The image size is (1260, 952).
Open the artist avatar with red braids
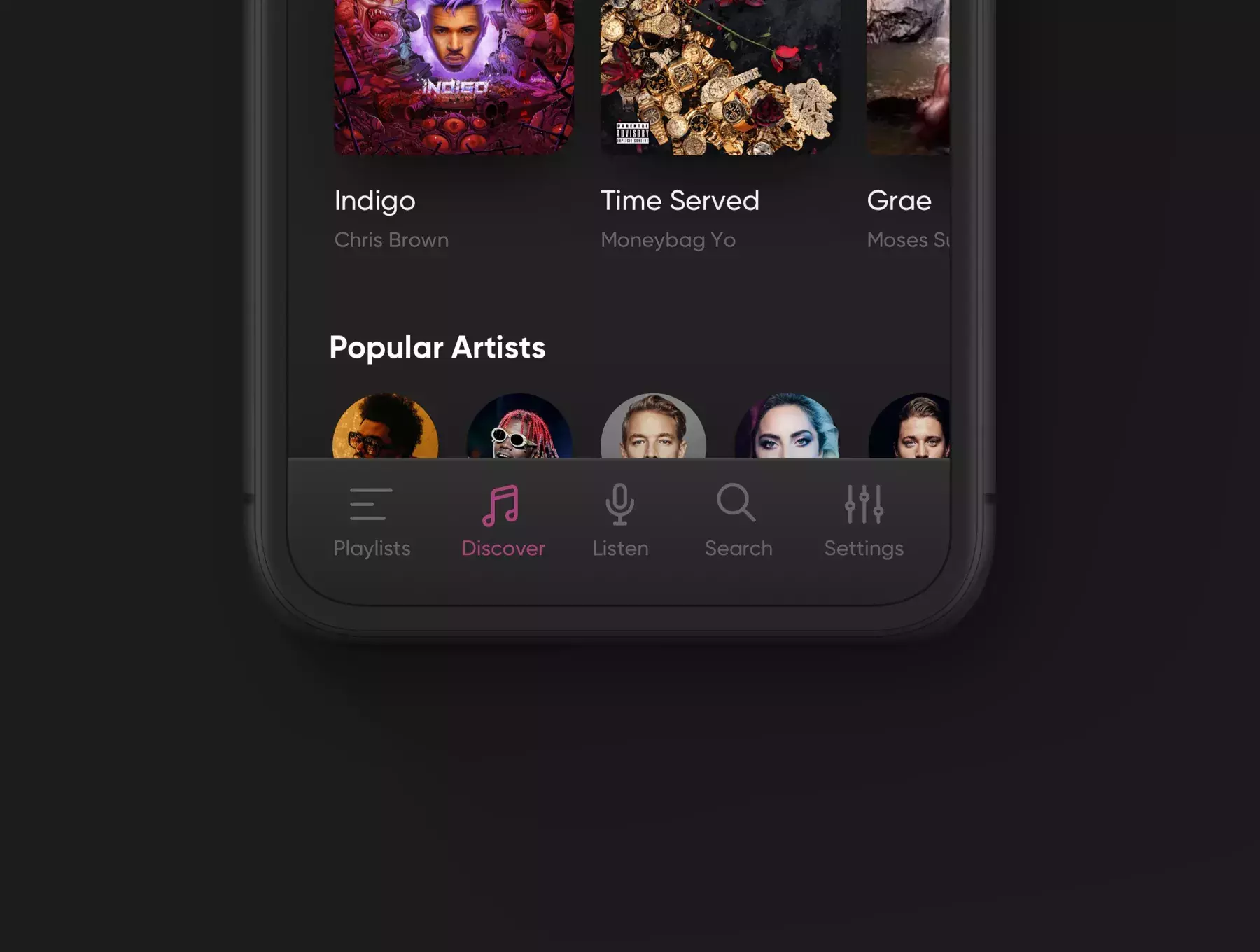[x=519, y=428]
